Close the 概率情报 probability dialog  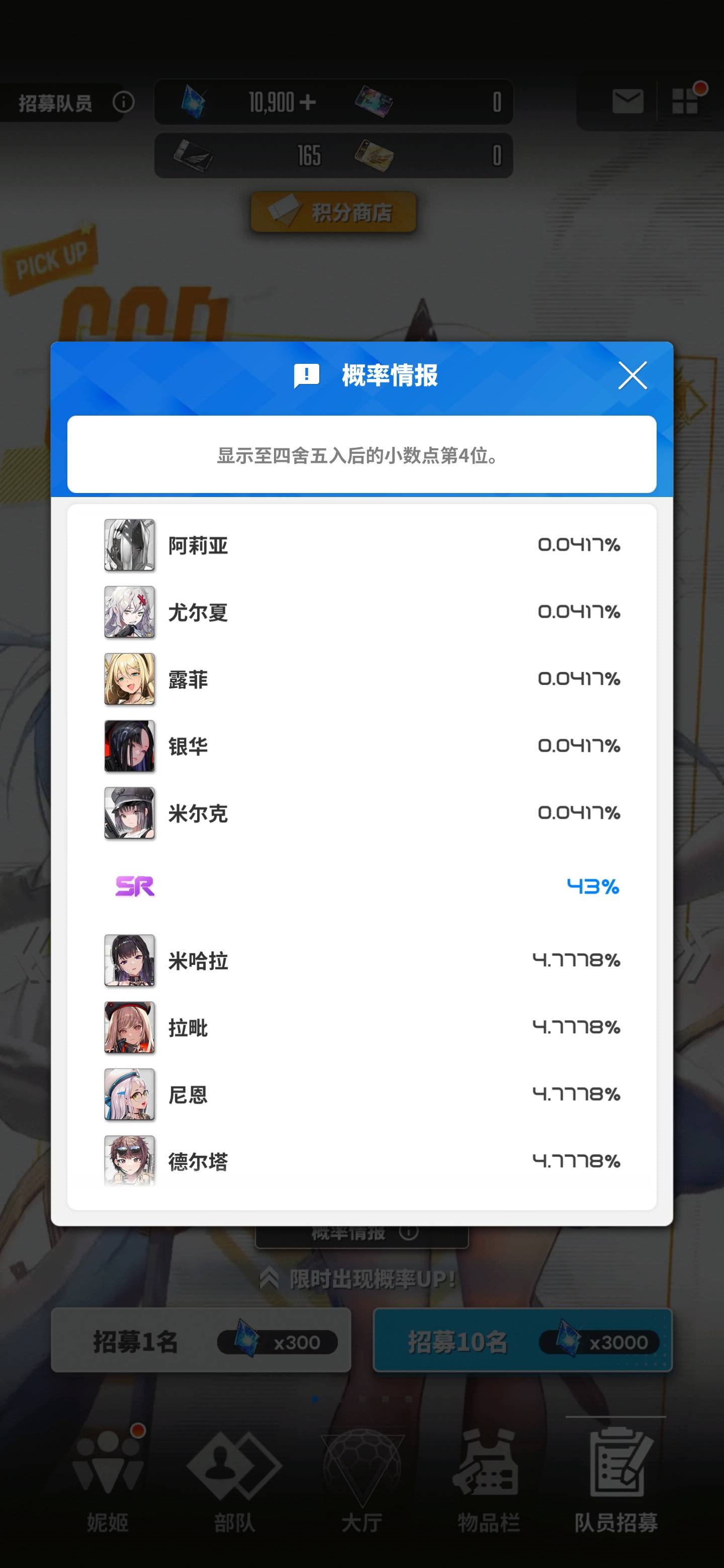tap(632, 375)
